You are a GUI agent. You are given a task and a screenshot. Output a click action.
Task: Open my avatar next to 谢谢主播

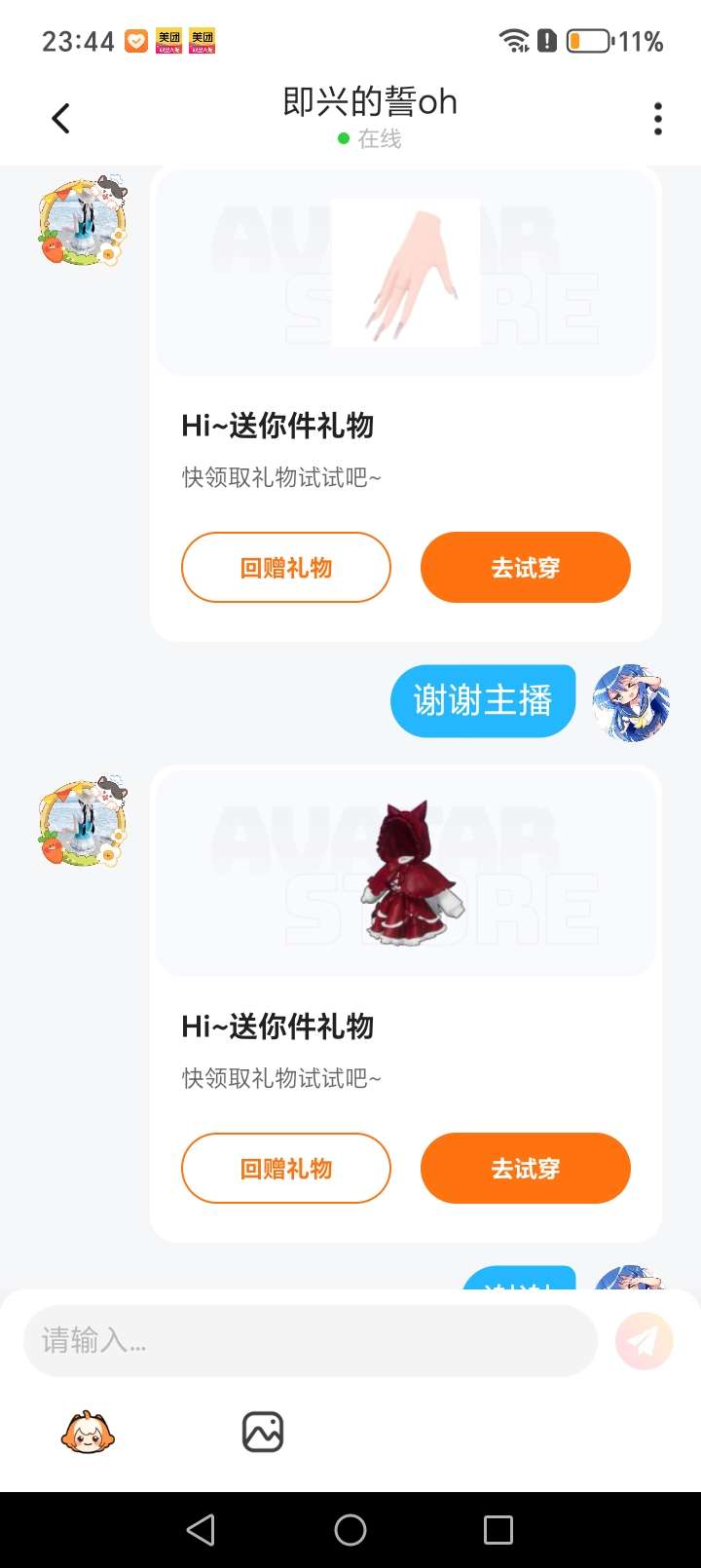pos(632,703)
